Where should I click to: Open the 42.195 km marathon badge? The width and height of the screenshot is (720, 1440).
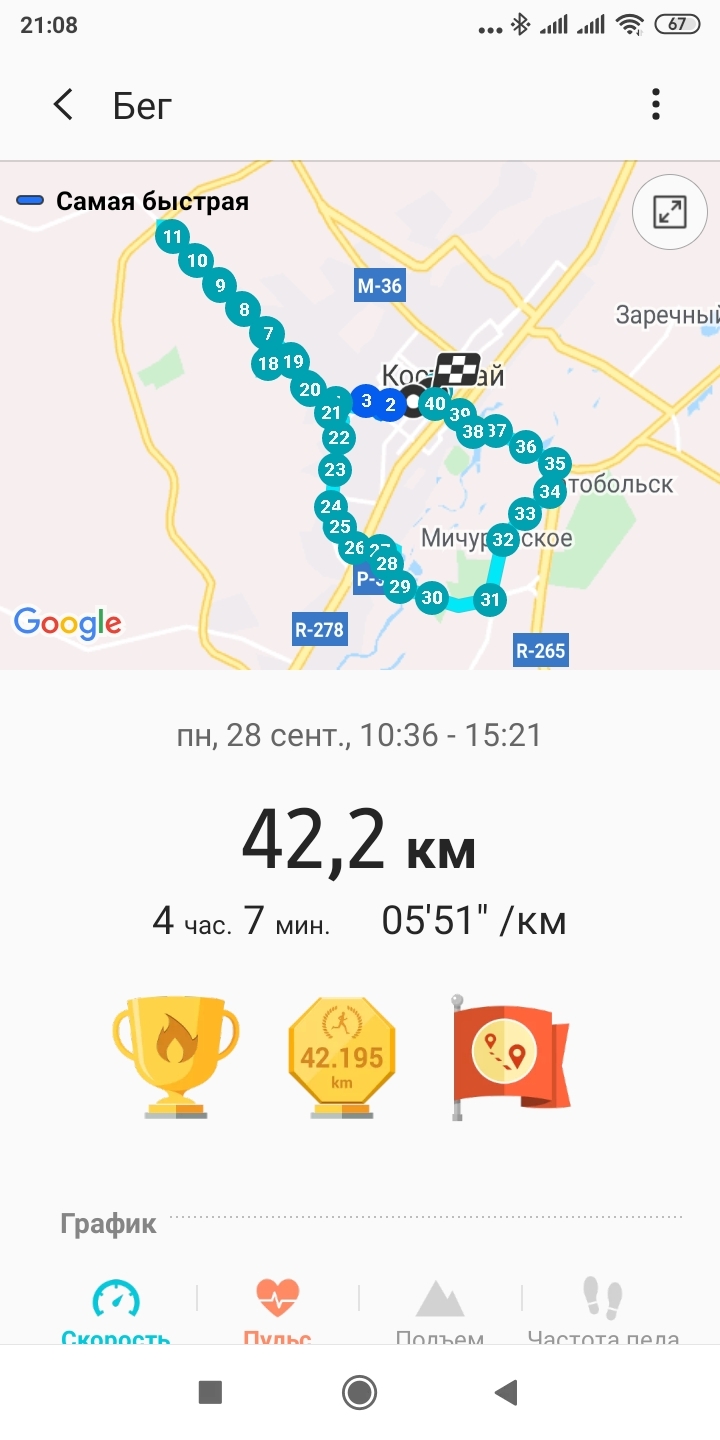[342, 1055]
